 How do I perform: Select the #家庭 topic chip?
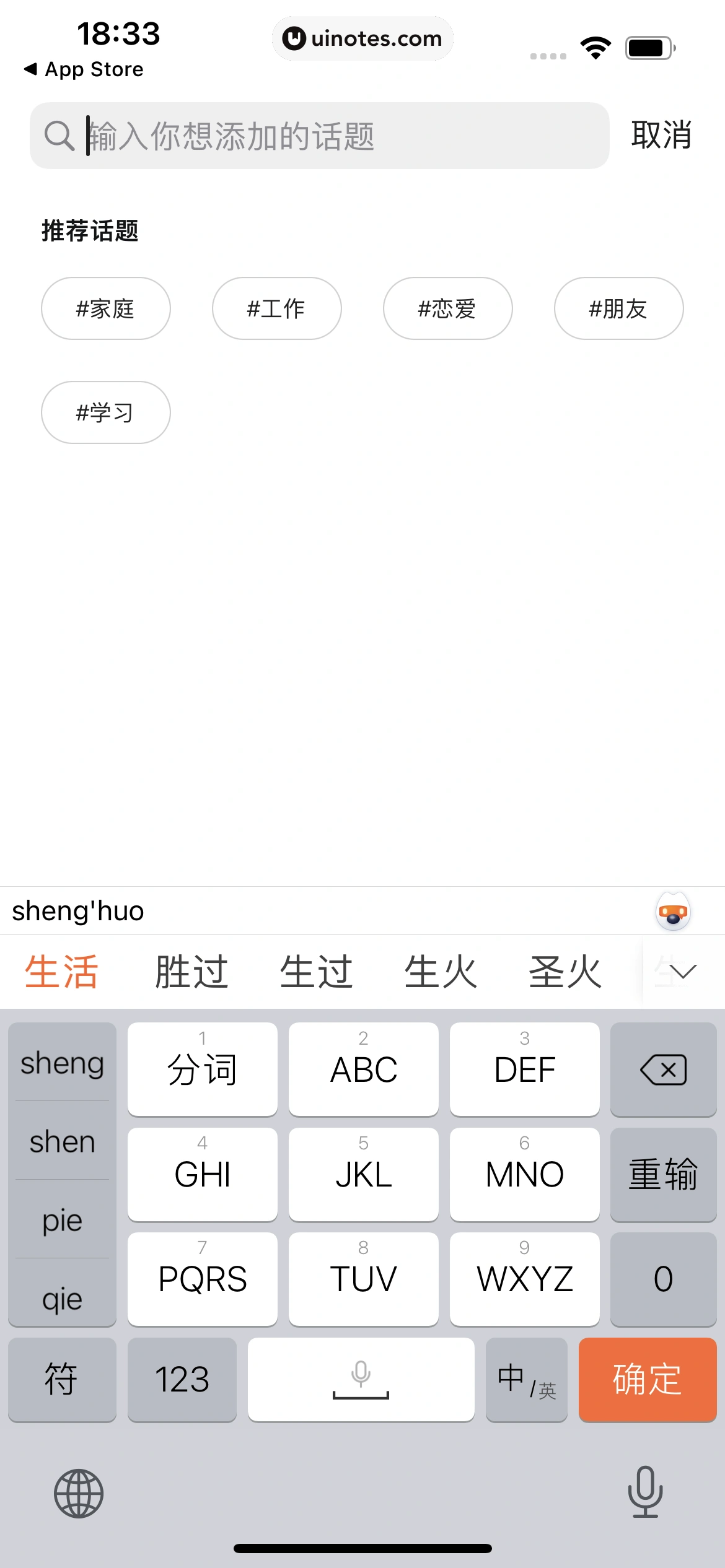[x=105, y=308]
